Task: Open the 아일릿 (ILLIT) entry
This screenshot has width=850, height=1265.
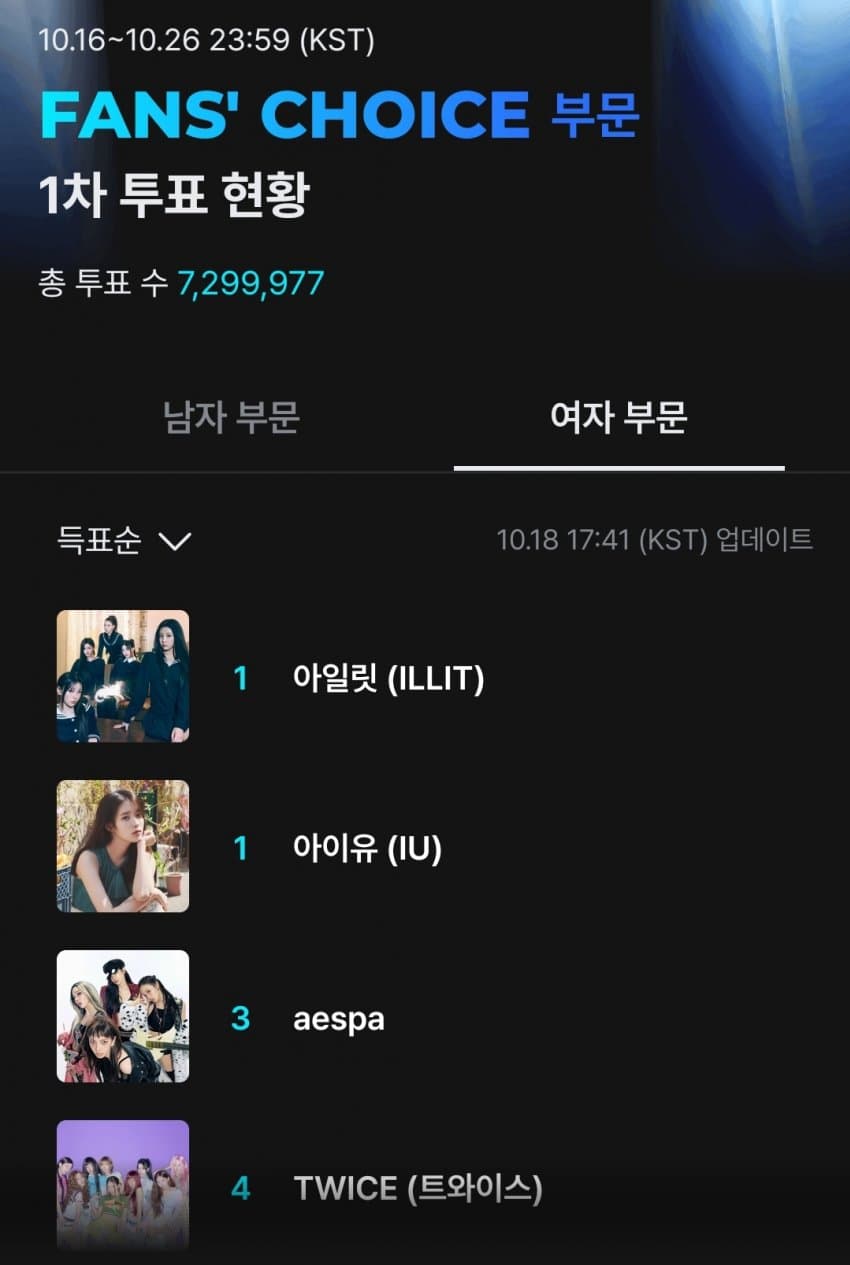Action: tap(388, 679)
